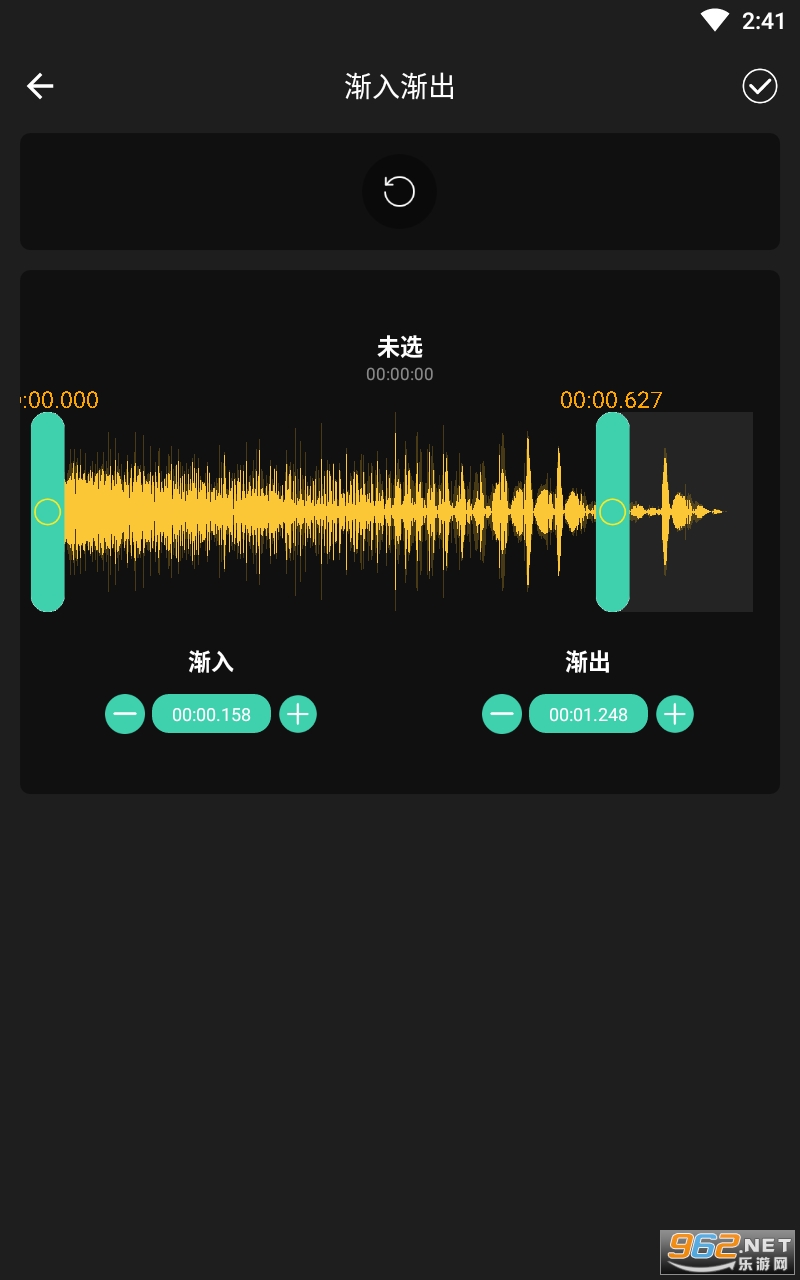This screenshot has height=1280, width=800.
Task: Increase the 渐出 fade-out duration
Action: coord(675,714)
